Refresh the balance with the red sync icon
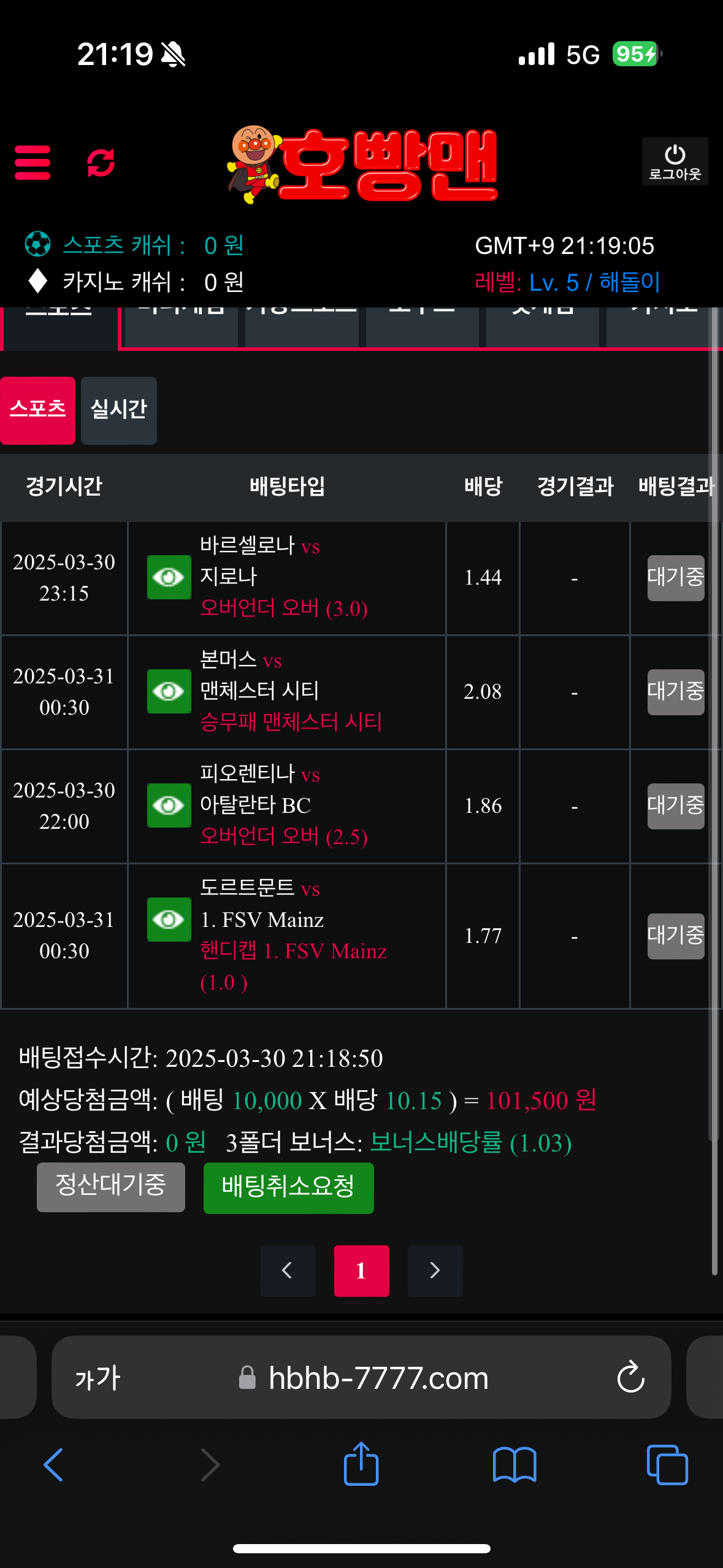Screen dimensions: 723x1568 pyautogui.click(x=101, y=163)
